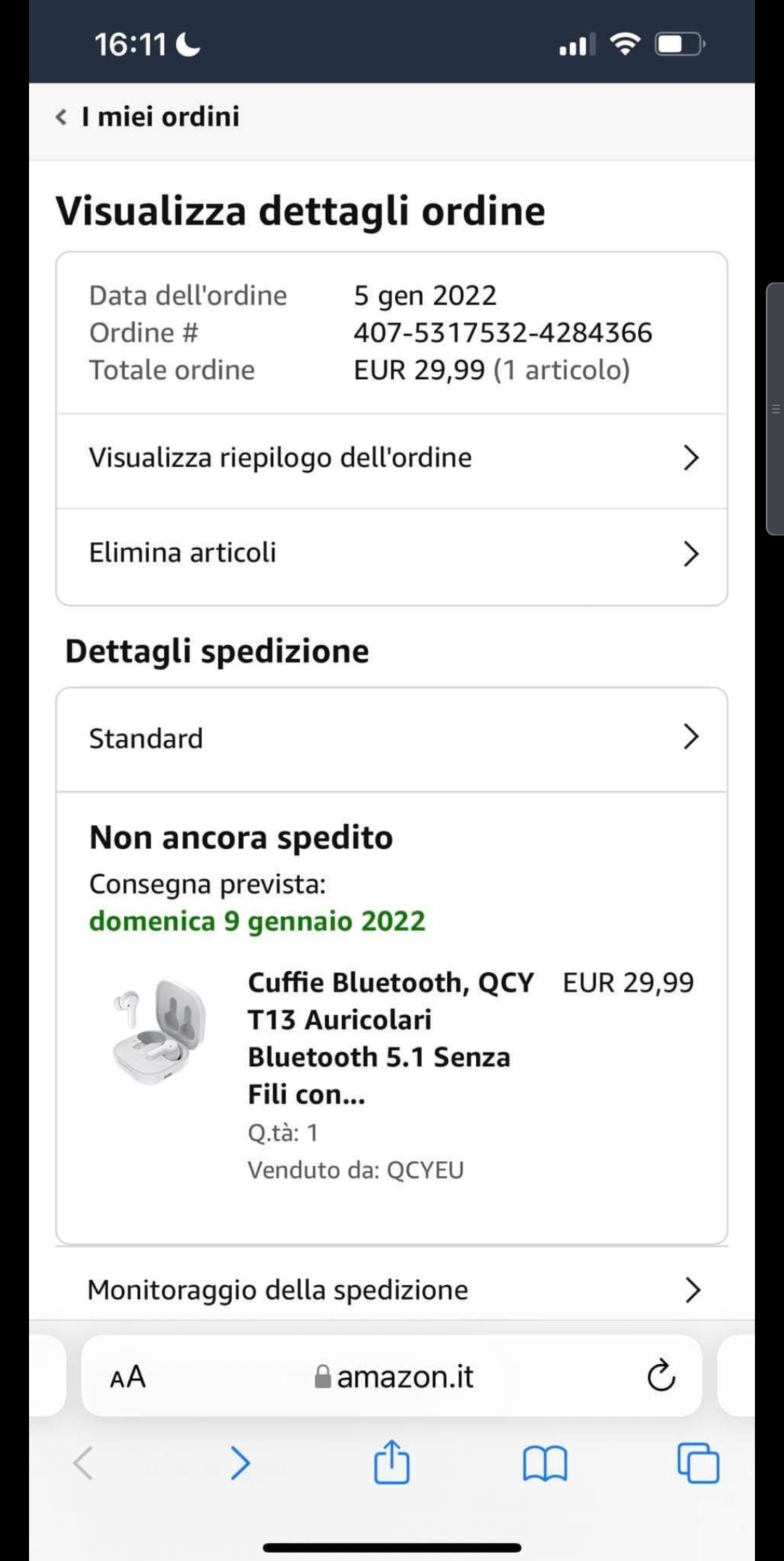Viewport: 784px width, 1561px height.
Task: Share this page from Safari
Action: [x=391, y=1461]
